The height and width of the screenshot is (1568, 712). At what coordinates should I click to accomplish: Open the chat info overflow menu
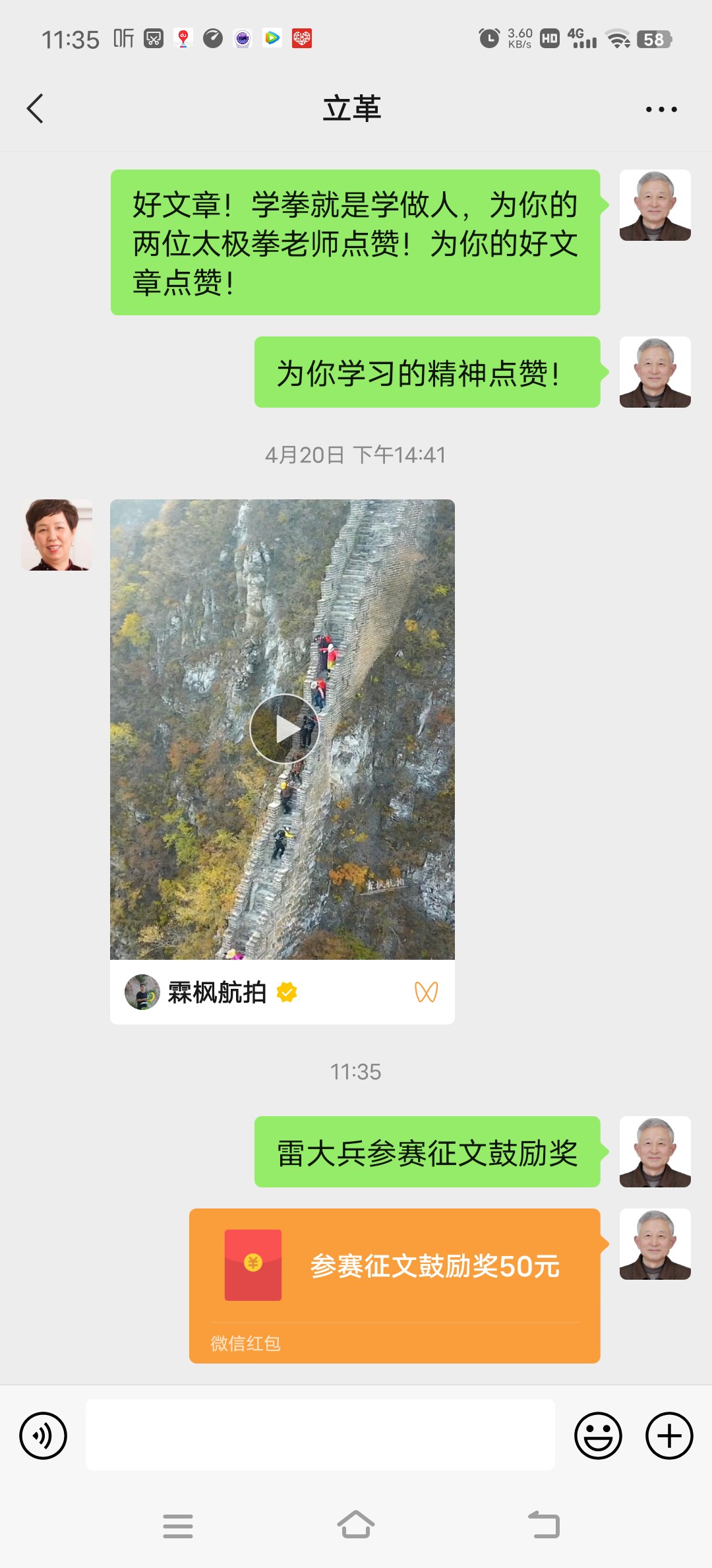click(x=661, y=110)
